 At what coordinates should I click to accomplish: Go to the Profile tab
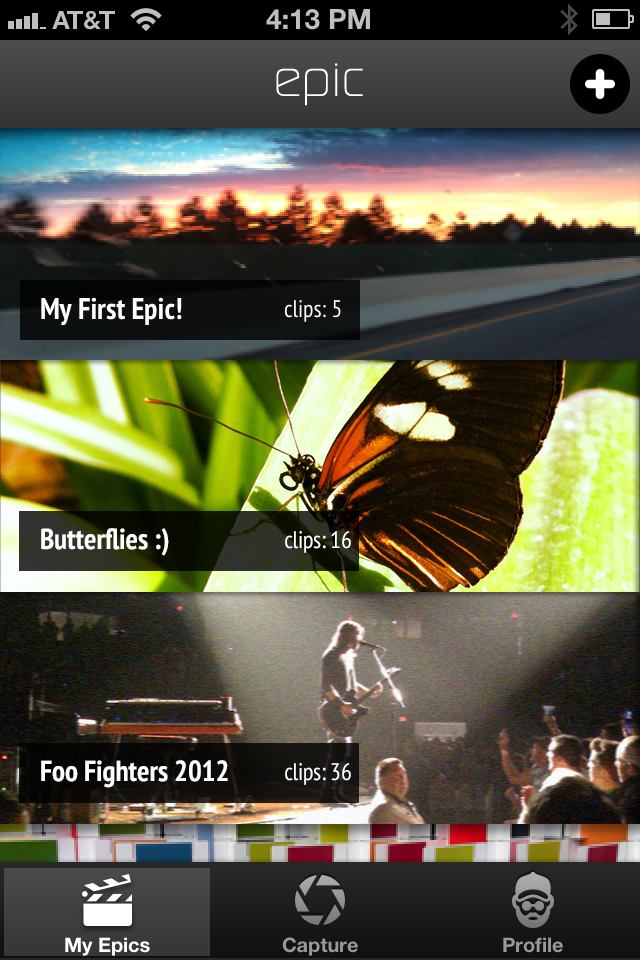pyautogui.click(x=532, y=912)
